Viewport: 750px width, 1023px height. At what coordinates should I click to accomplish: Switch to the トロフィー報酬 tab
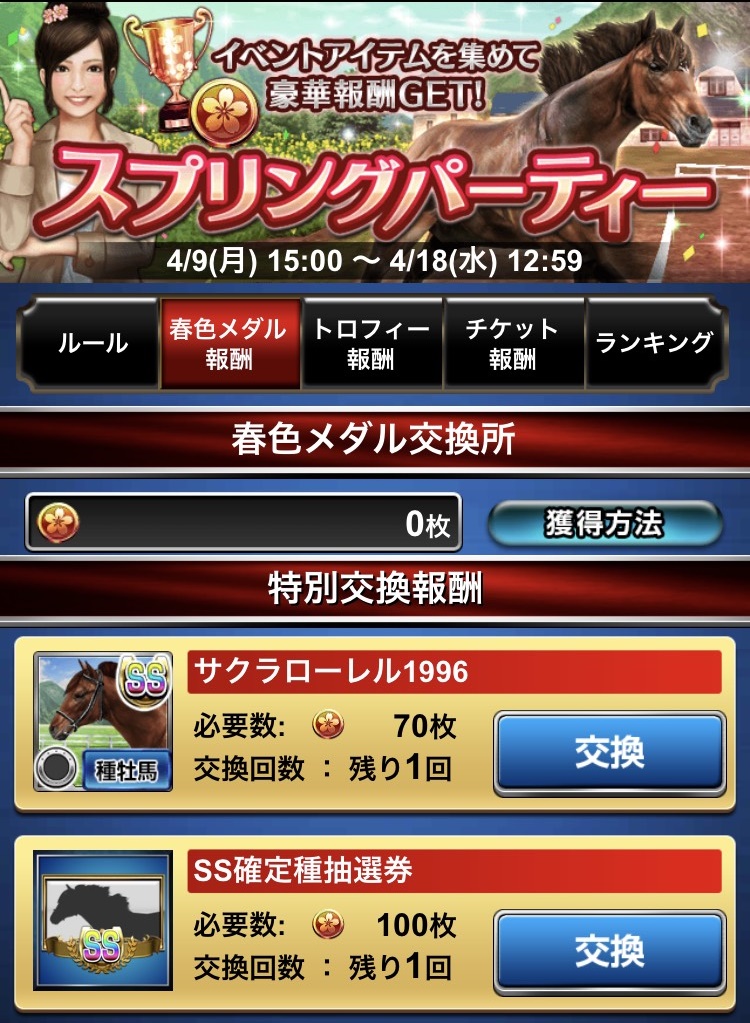[372, 343]
